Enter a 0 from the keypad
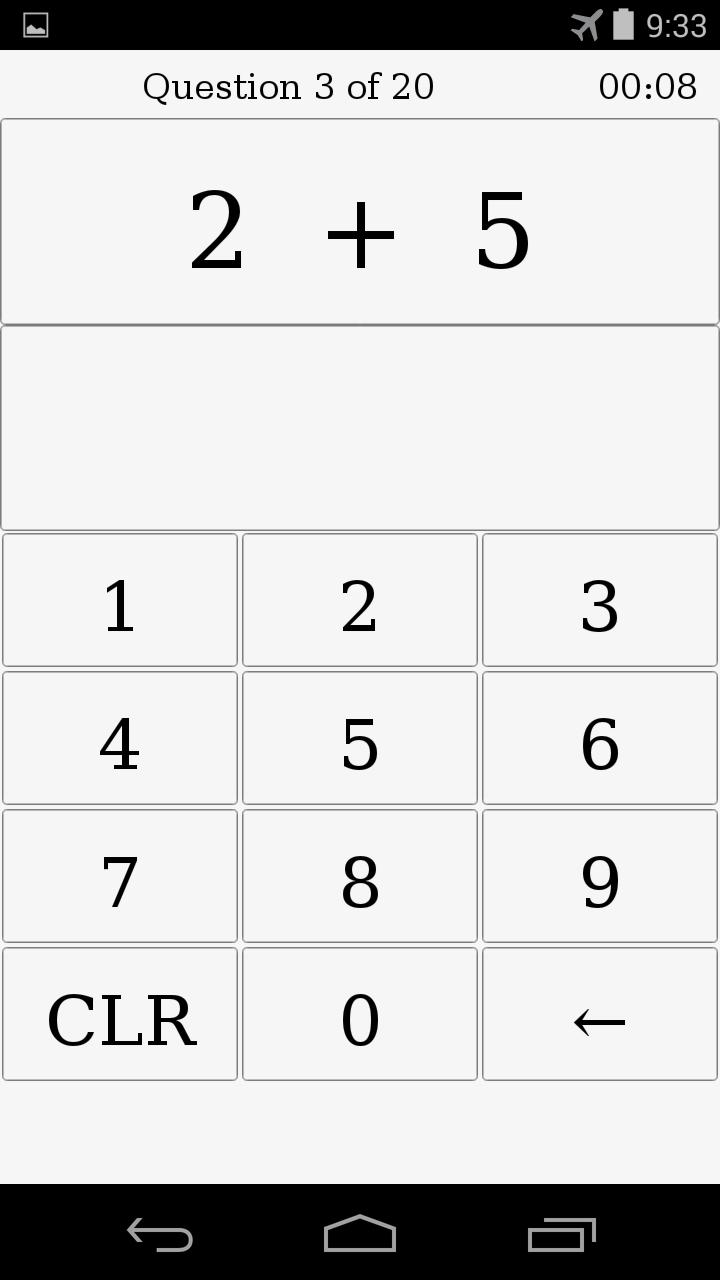 (x=360, y=1014)
